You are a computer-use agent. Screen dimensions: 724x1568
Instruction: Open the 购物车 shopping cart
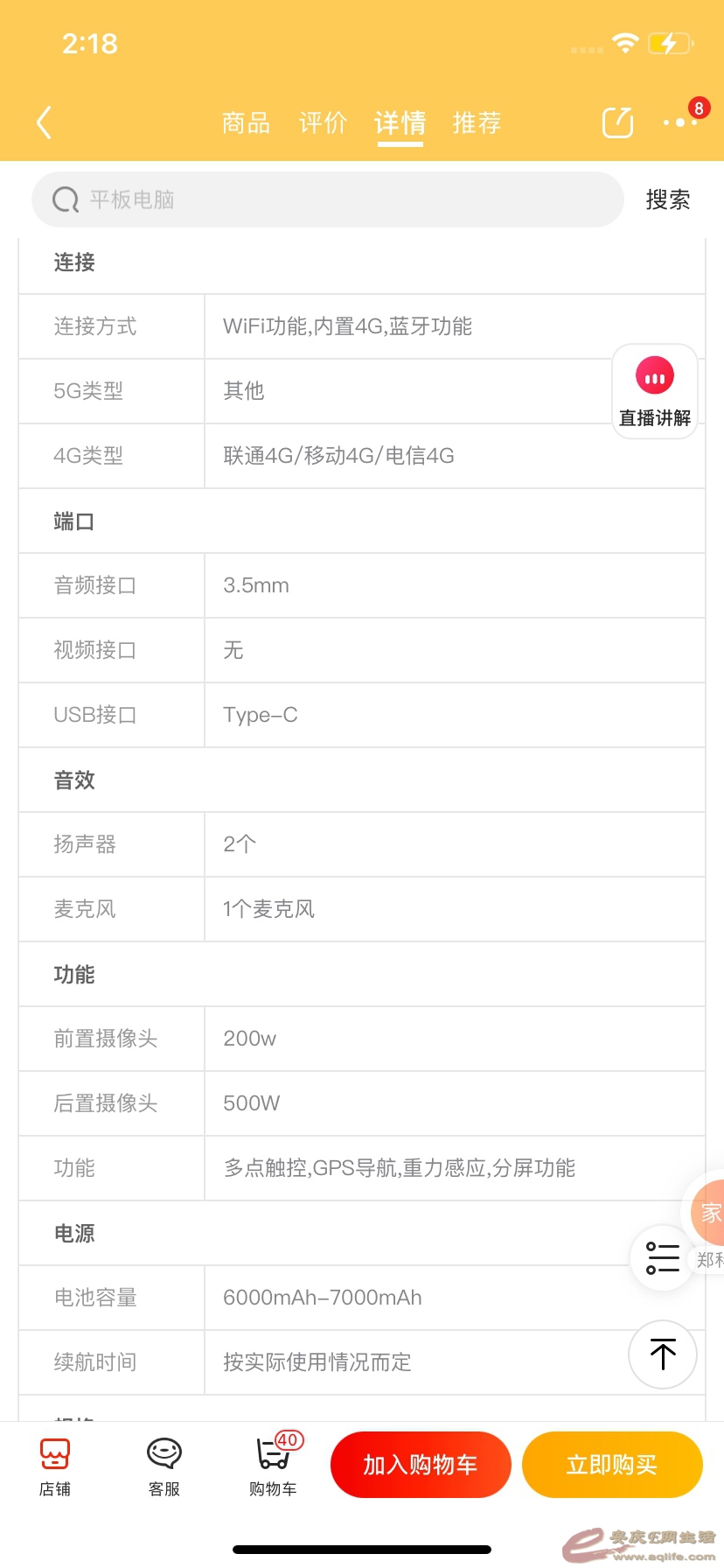pyautogui.click(x=273, y=1466)
